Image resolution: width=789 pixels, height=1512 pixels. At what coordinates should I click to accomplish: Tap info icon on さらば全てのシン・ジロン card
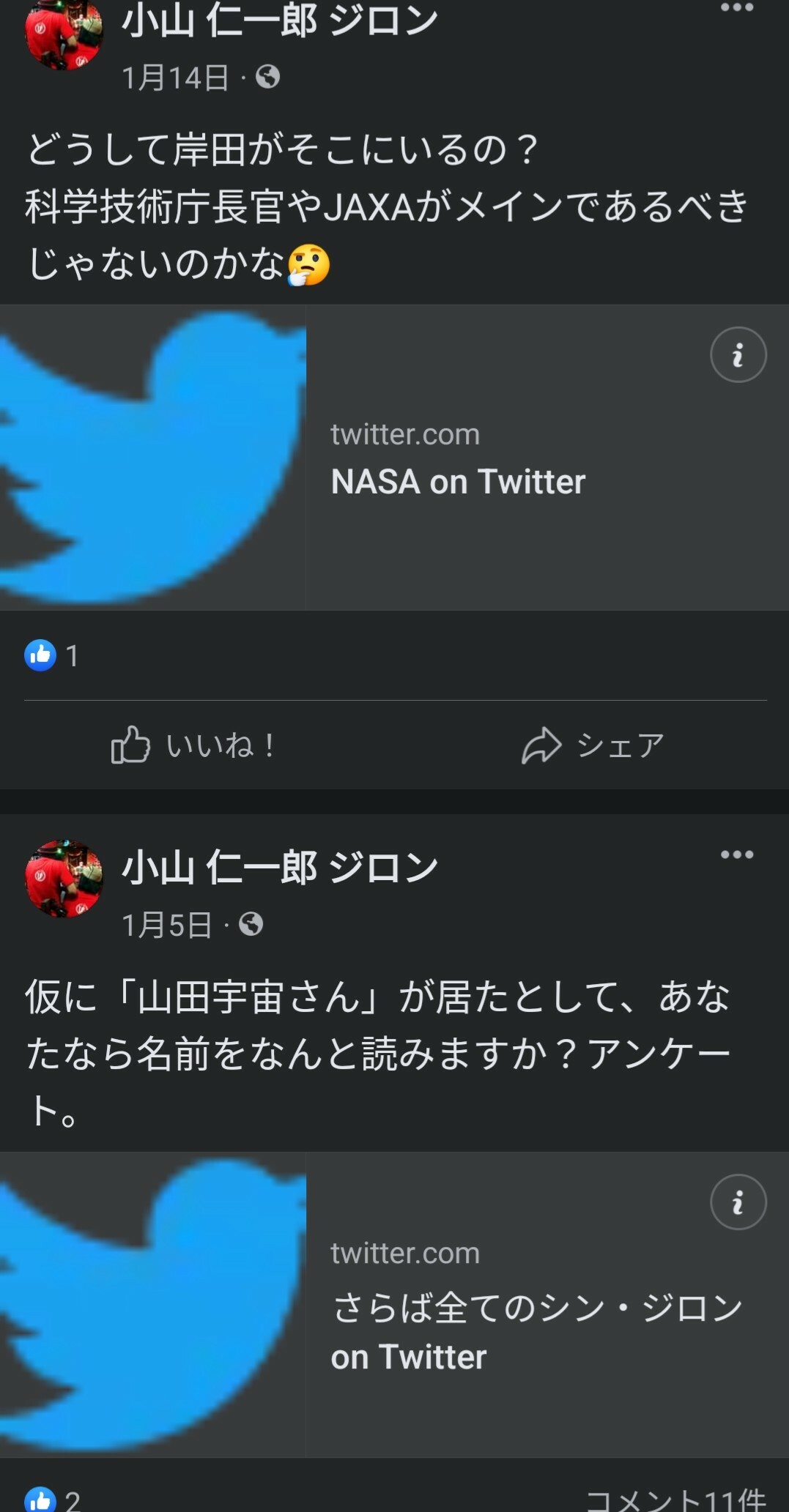[x=738, y=1202]
